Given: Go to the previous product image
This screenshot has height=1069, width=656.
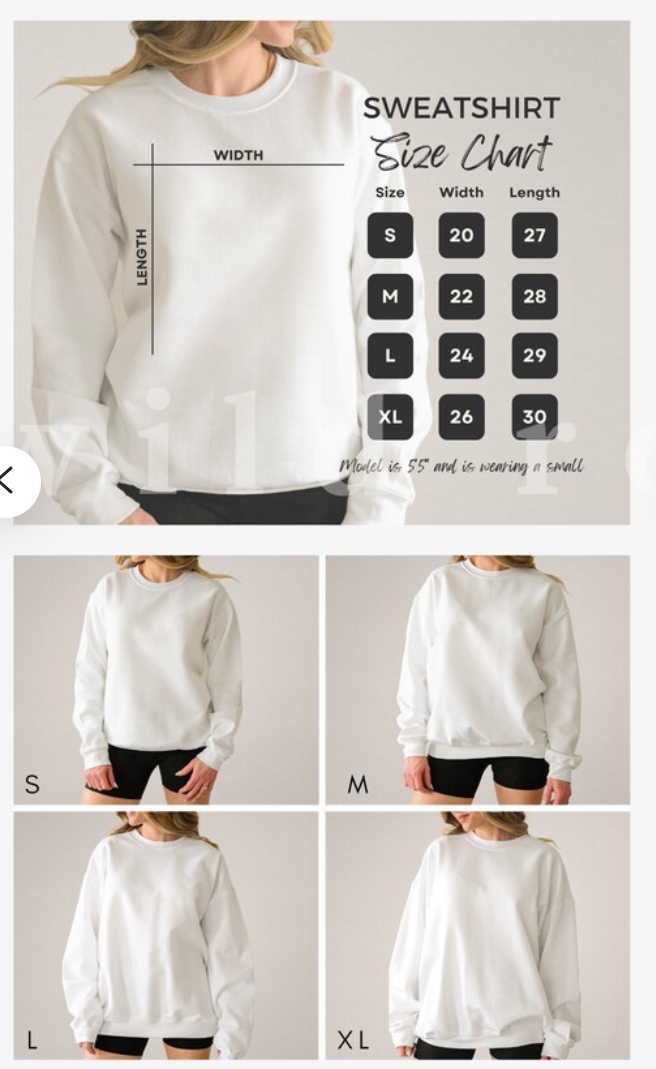Looking at the screenshot, I should click(10, 481).
